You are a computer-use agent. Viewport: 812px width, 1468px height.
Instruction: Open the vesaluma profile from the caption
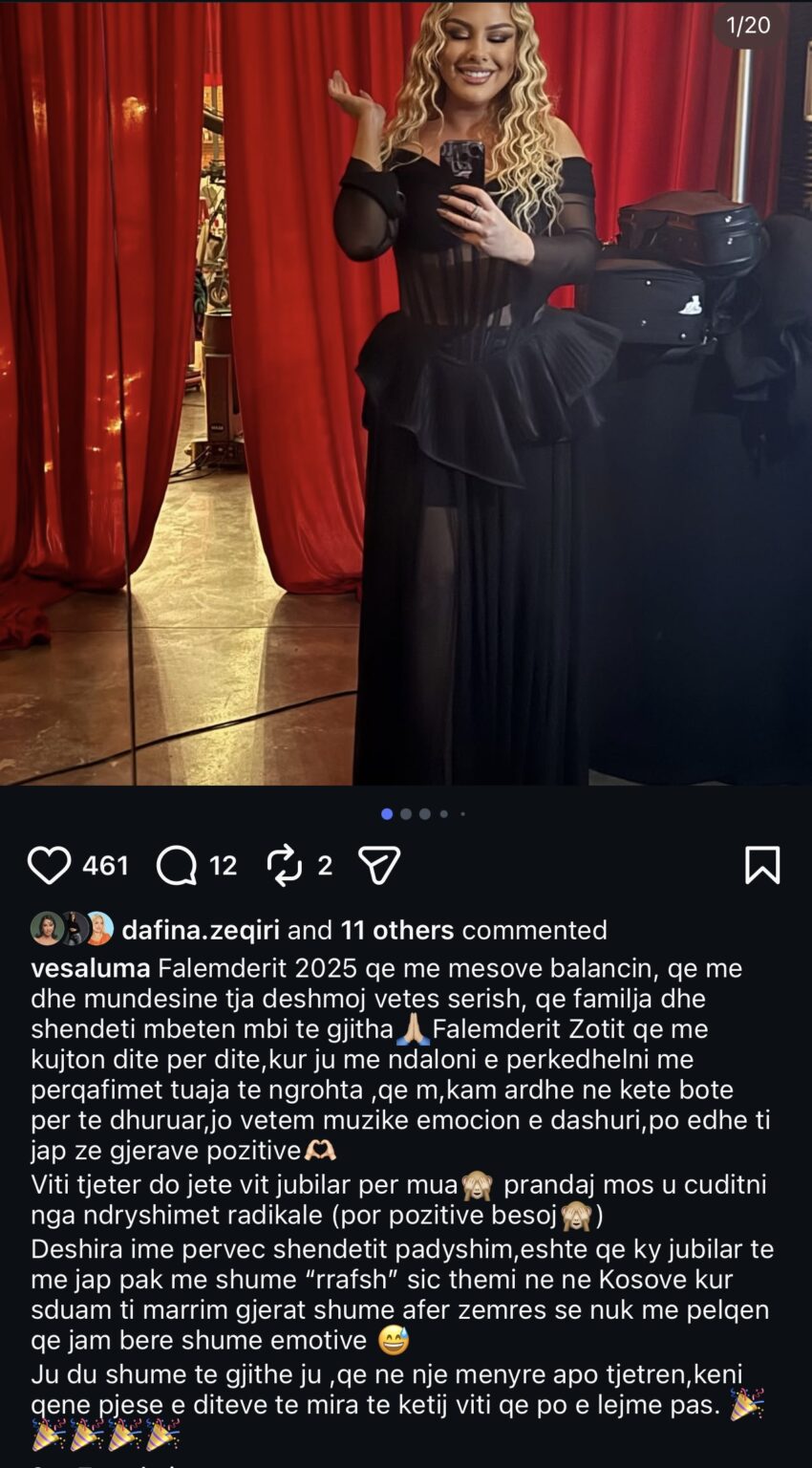coord(90,968)
